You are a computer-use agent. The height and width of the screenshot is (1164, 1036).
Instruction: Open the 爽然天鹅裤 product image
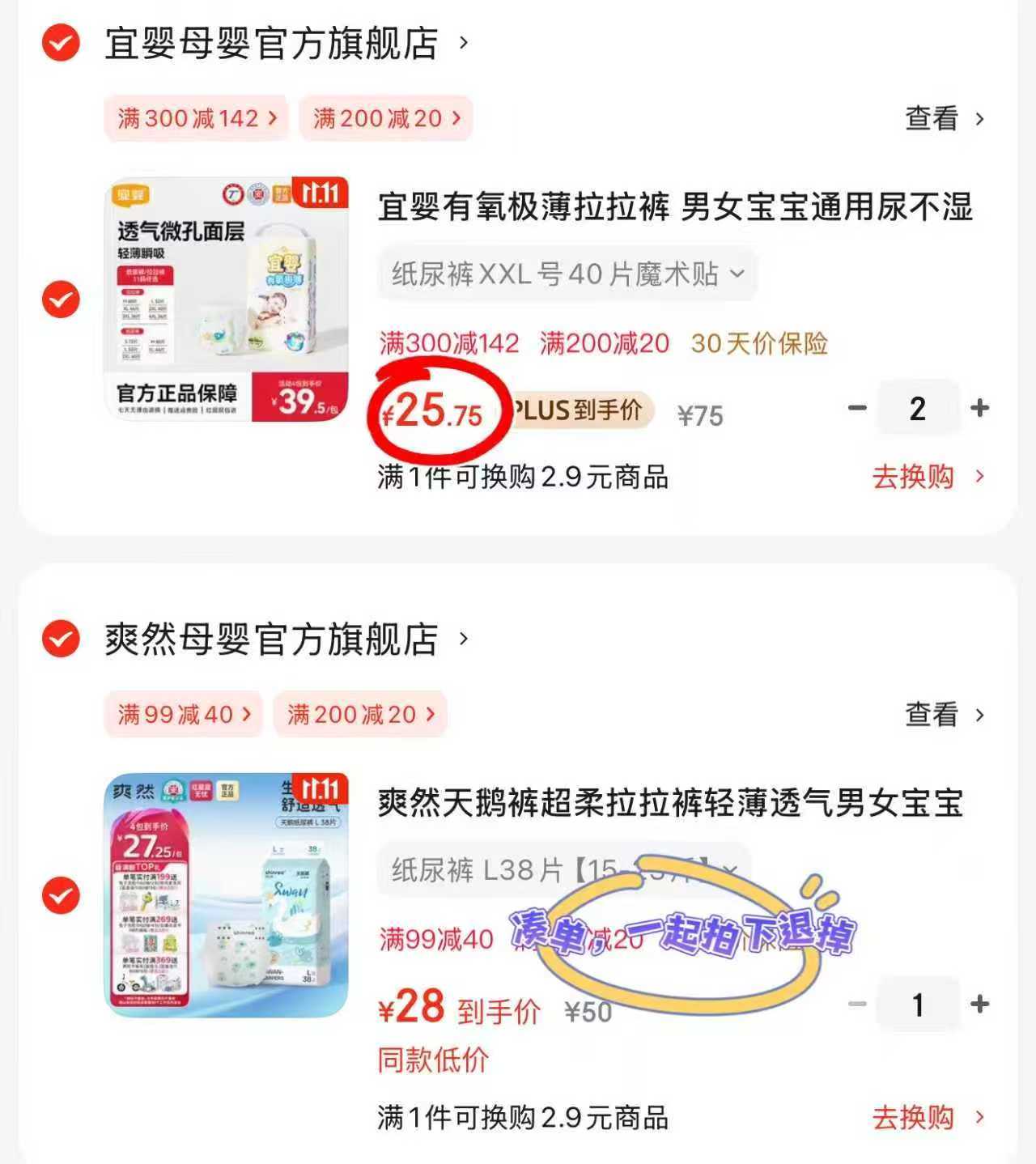tap(227, 895)
